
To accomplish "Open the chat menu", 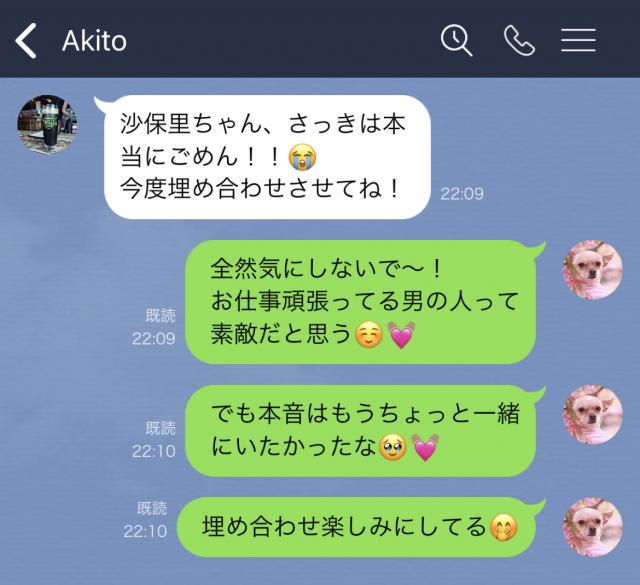I will (x=578, y=40).
